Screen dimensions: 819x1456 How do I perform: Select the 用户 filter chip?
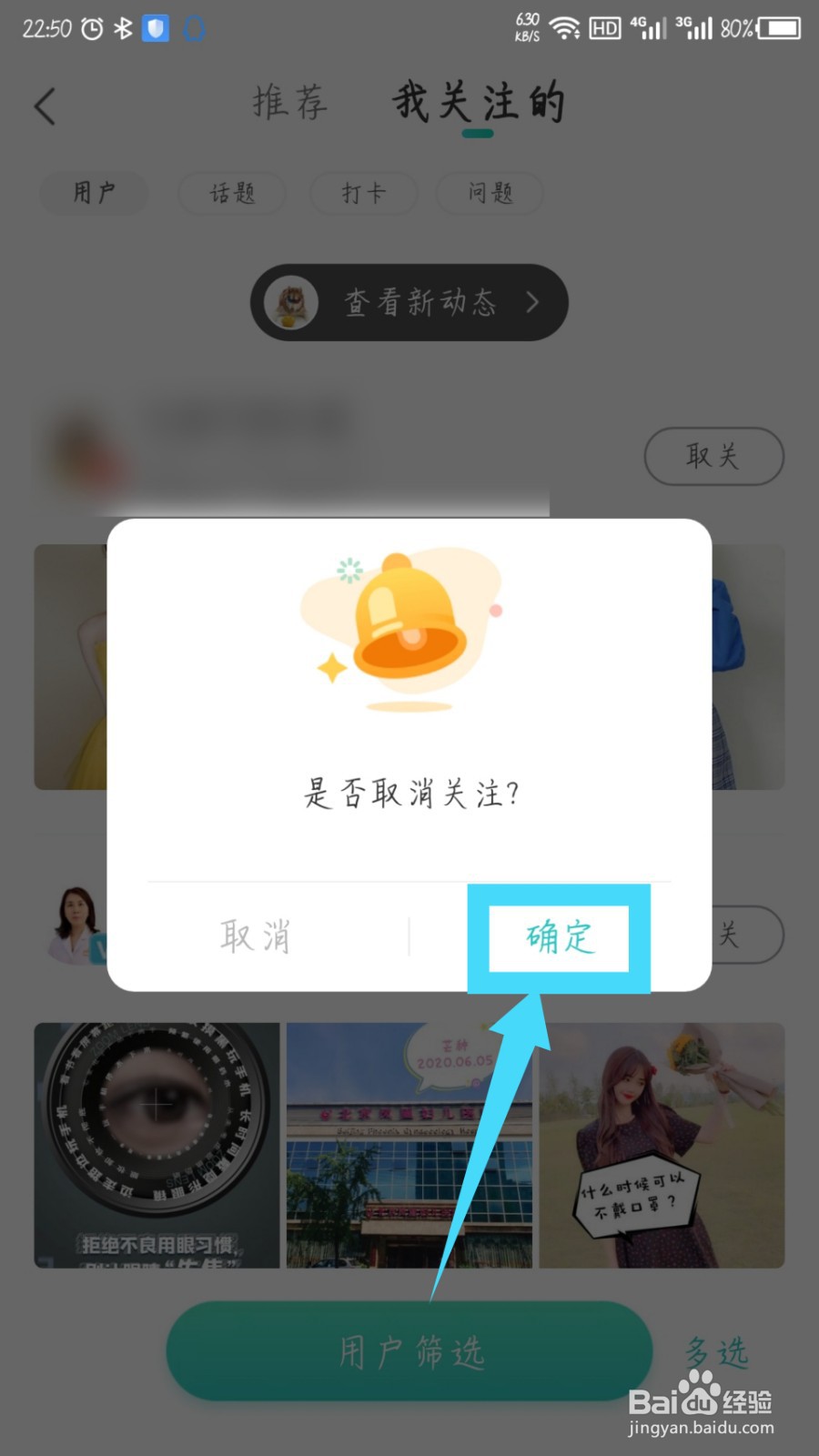[x=93, y=193]
